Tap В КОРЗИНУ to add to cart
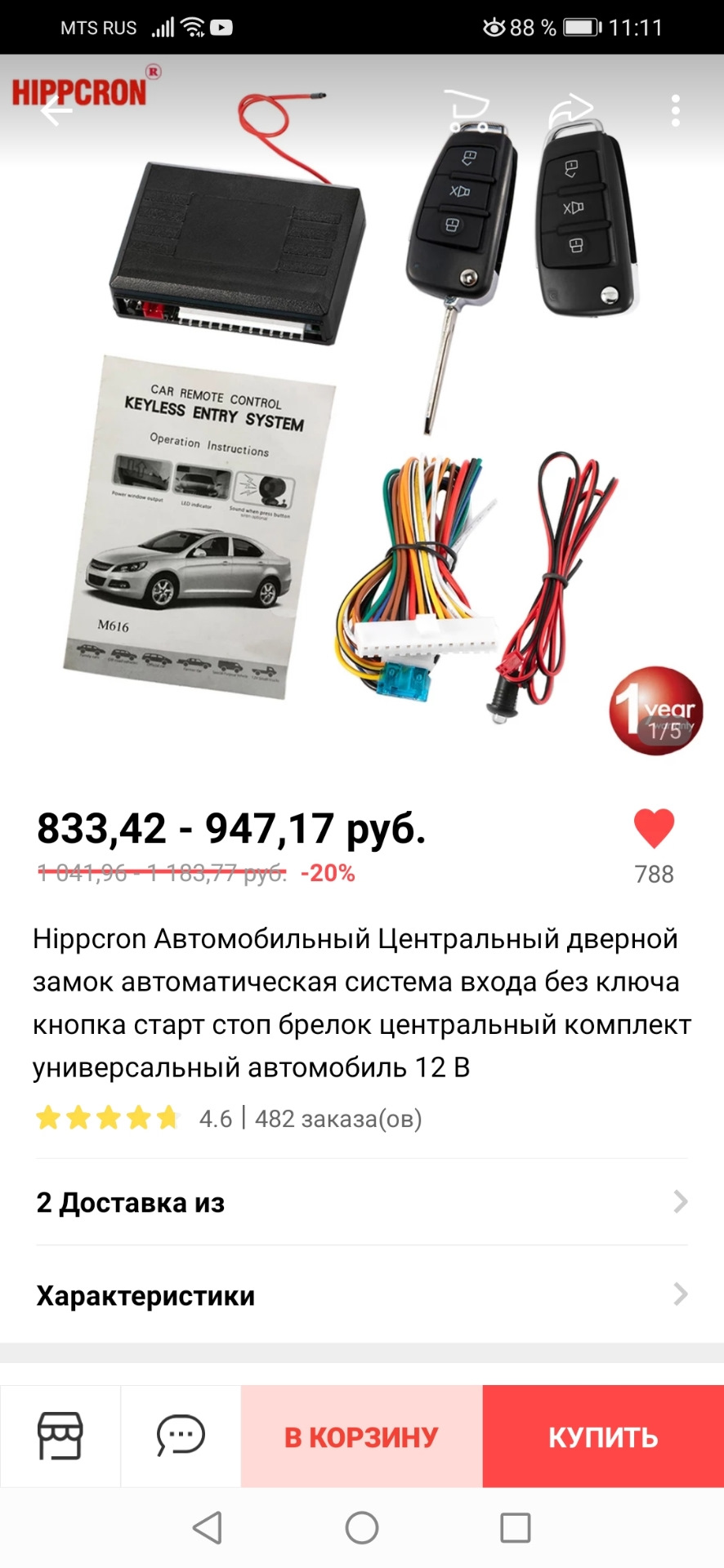Image resolution: width=724 pixels, height=1568 pixels. point(362,1436)
